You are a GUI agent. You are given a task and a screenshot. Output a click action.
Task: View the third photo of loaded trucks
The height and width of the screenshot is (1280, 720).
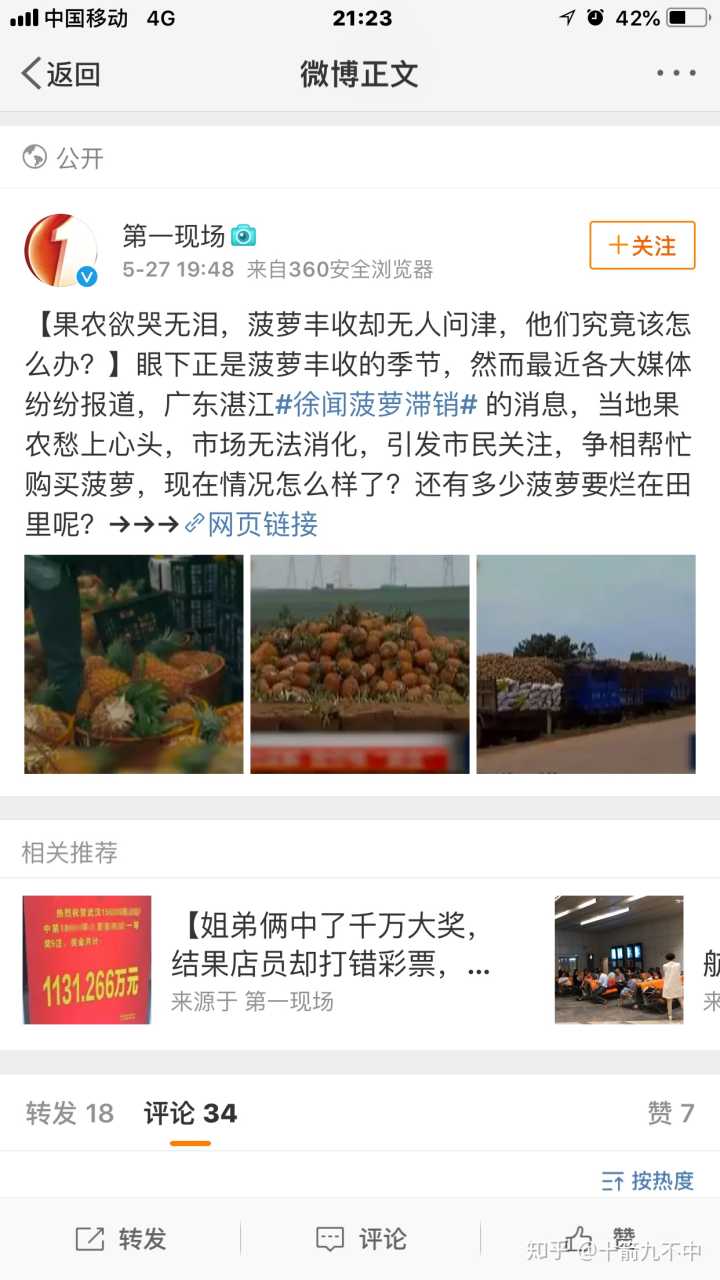586,664
